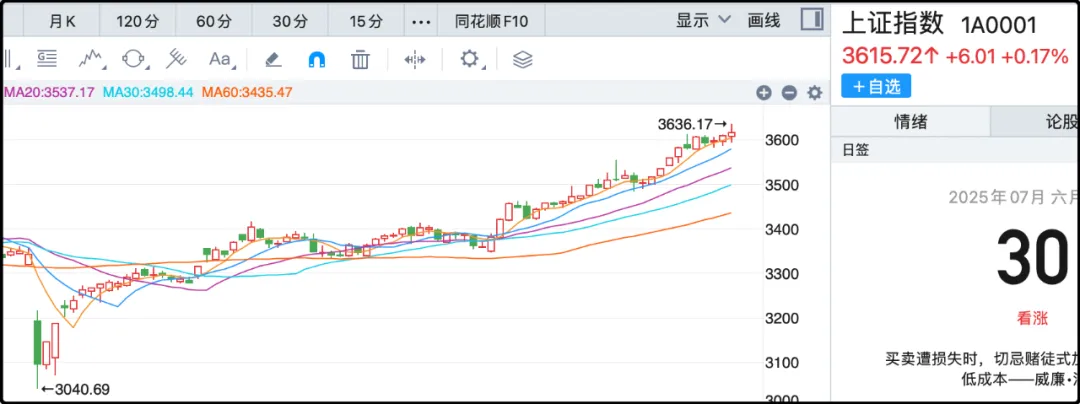Delete drawings with the trash icon
The width and height of the screenshot is (1080, 404).
coord(361,59)
